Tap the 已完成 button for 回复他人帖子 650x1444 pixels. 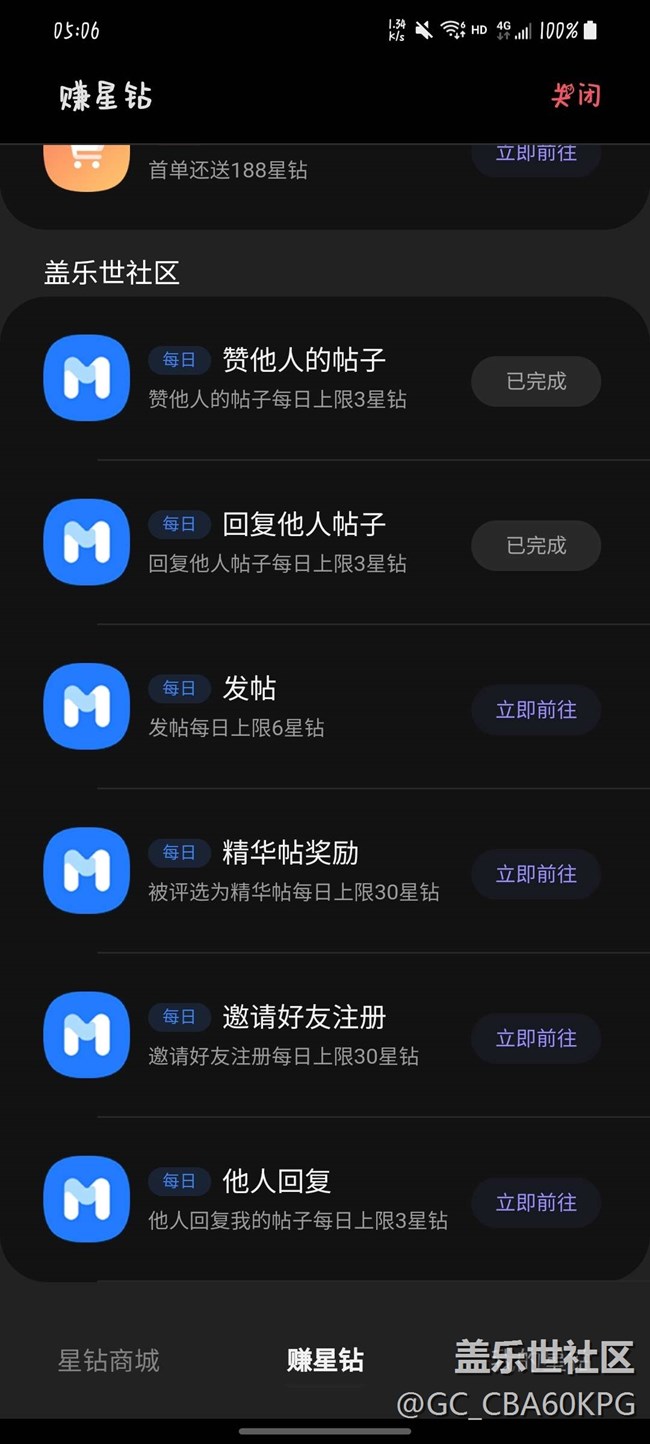click(x=536, y=545)
